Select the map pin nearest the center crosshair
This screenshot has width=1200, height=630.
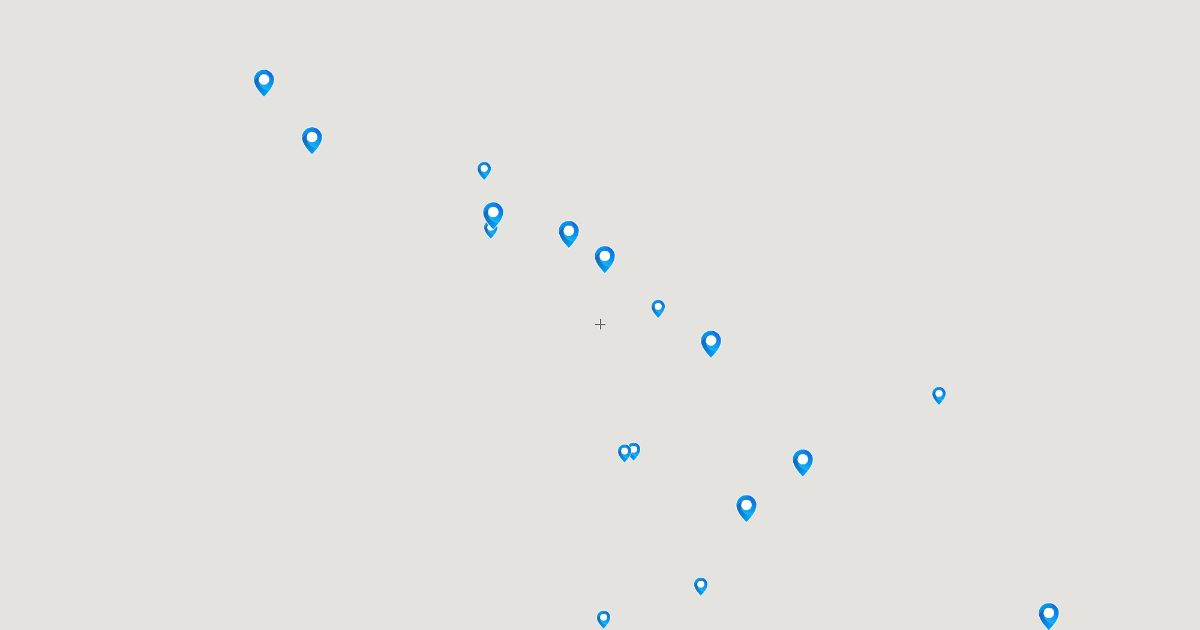coord(658,307)
